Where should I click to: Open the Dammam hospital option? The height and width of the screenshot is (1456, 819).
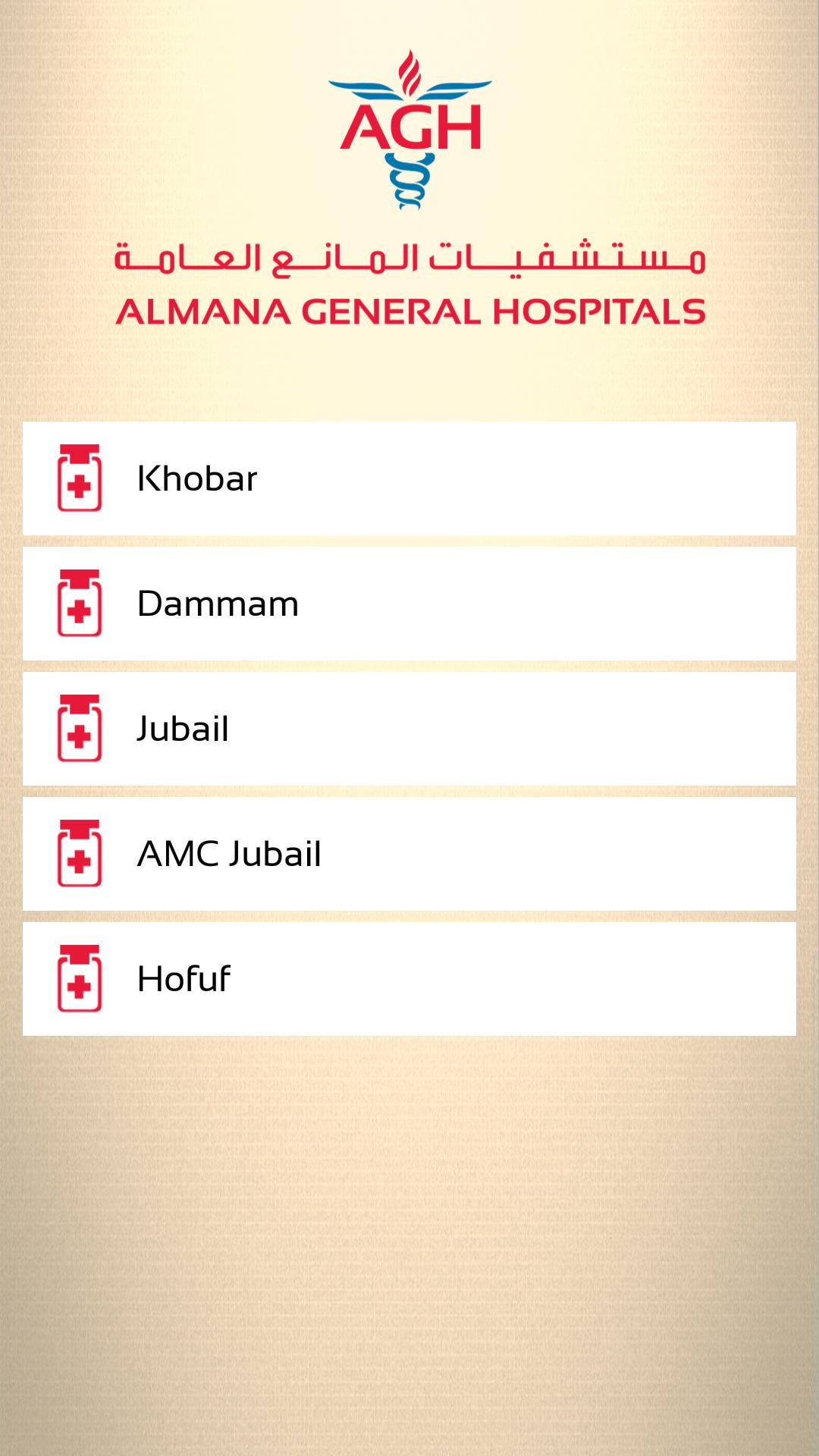click(409, 604)
